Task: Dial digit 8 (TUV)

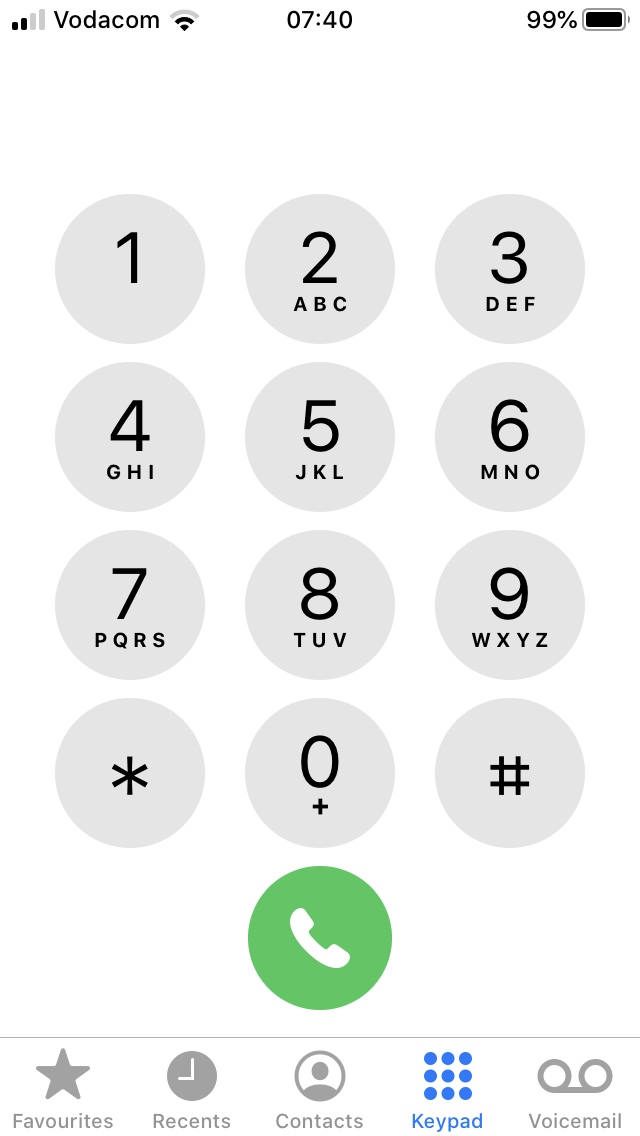Action: click(320, 605)
